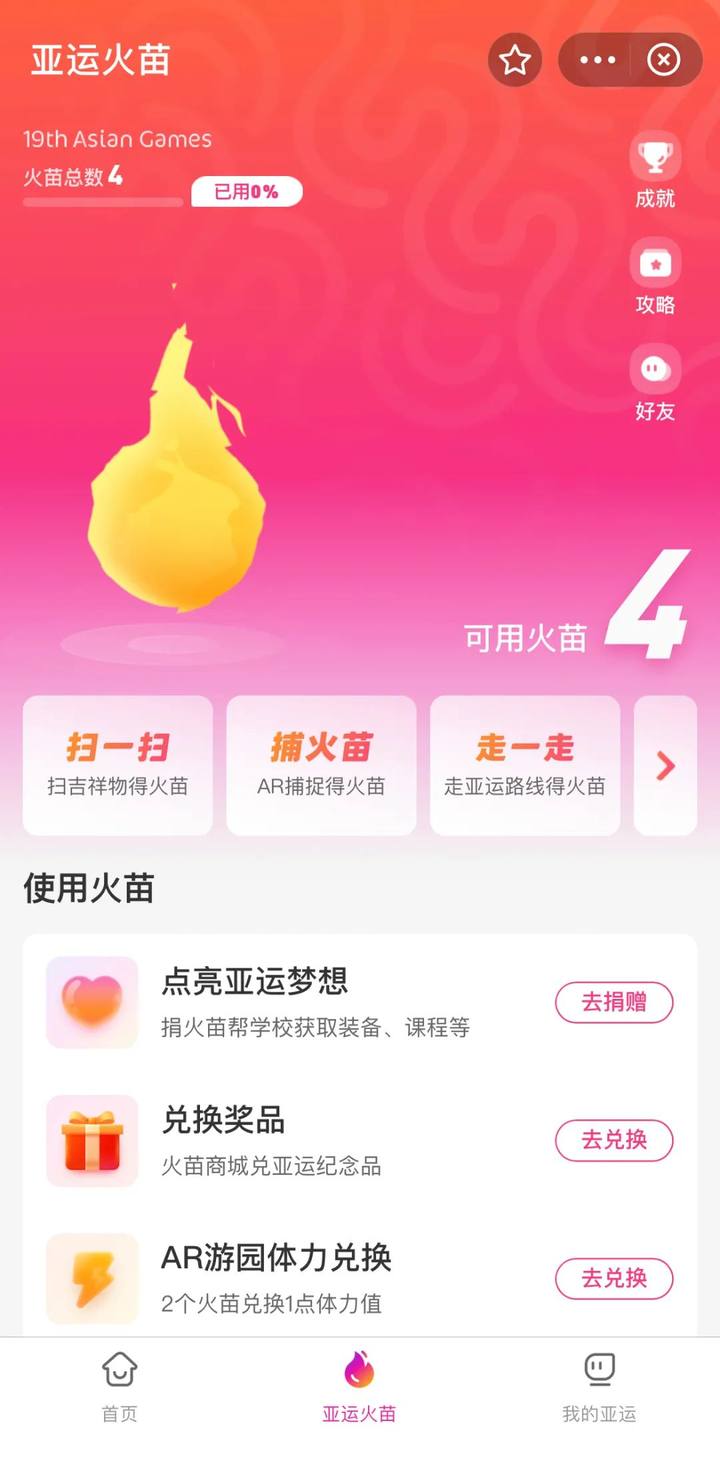Switch to the 首页 home tab

click(120, 1386)
